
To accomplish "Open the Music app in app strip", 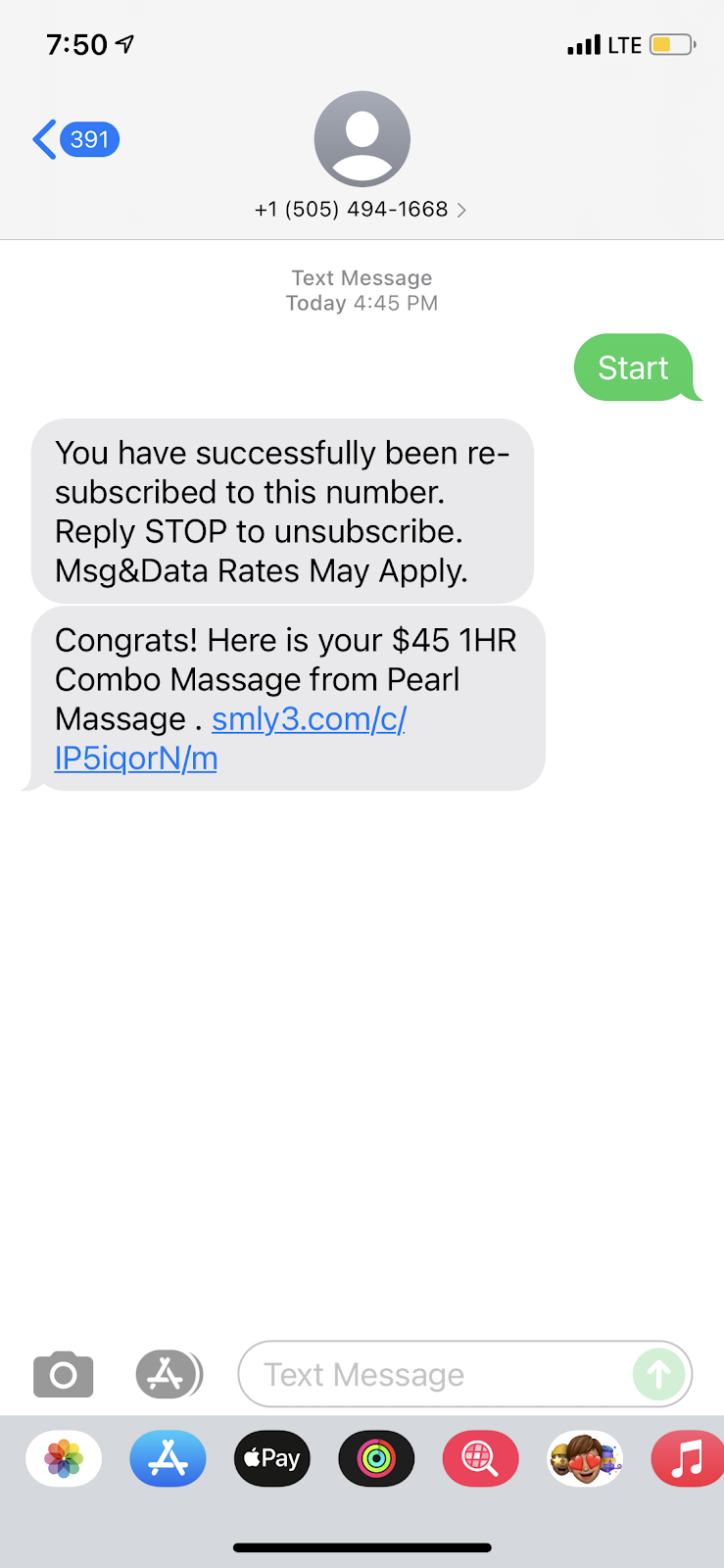I will pyautogui.click(x=688, y=1459).
